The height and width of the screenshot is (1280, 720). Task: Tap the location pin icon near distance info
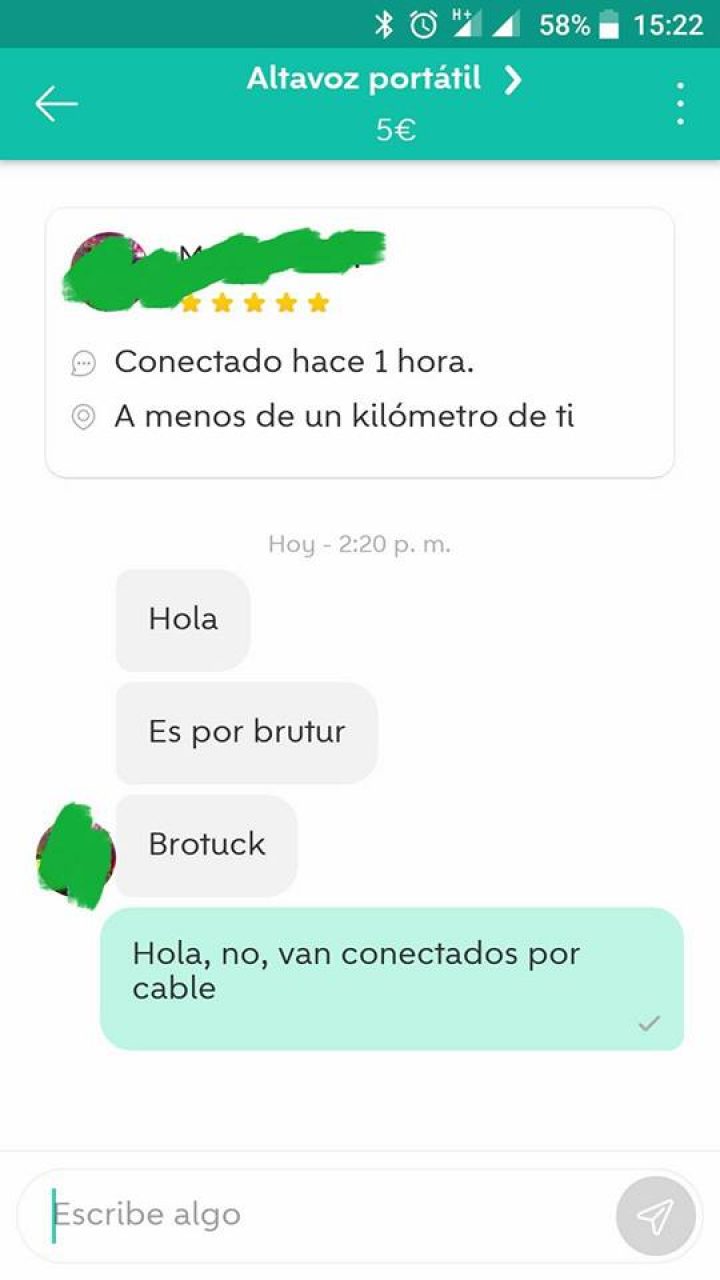(x=82, y=416)
